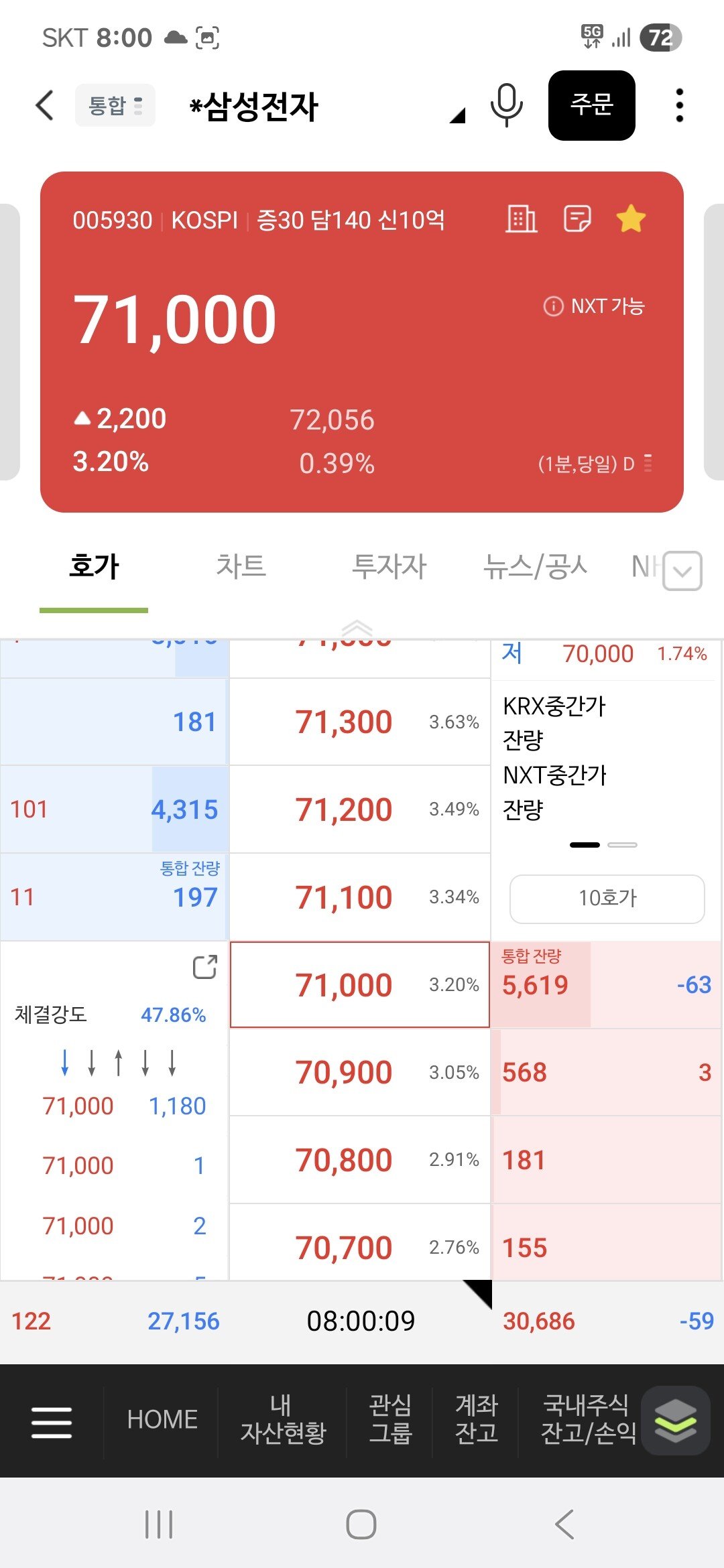Open the memo note icon
Image resolution: width=724 pixels, height=1568 pixels.
577,218
